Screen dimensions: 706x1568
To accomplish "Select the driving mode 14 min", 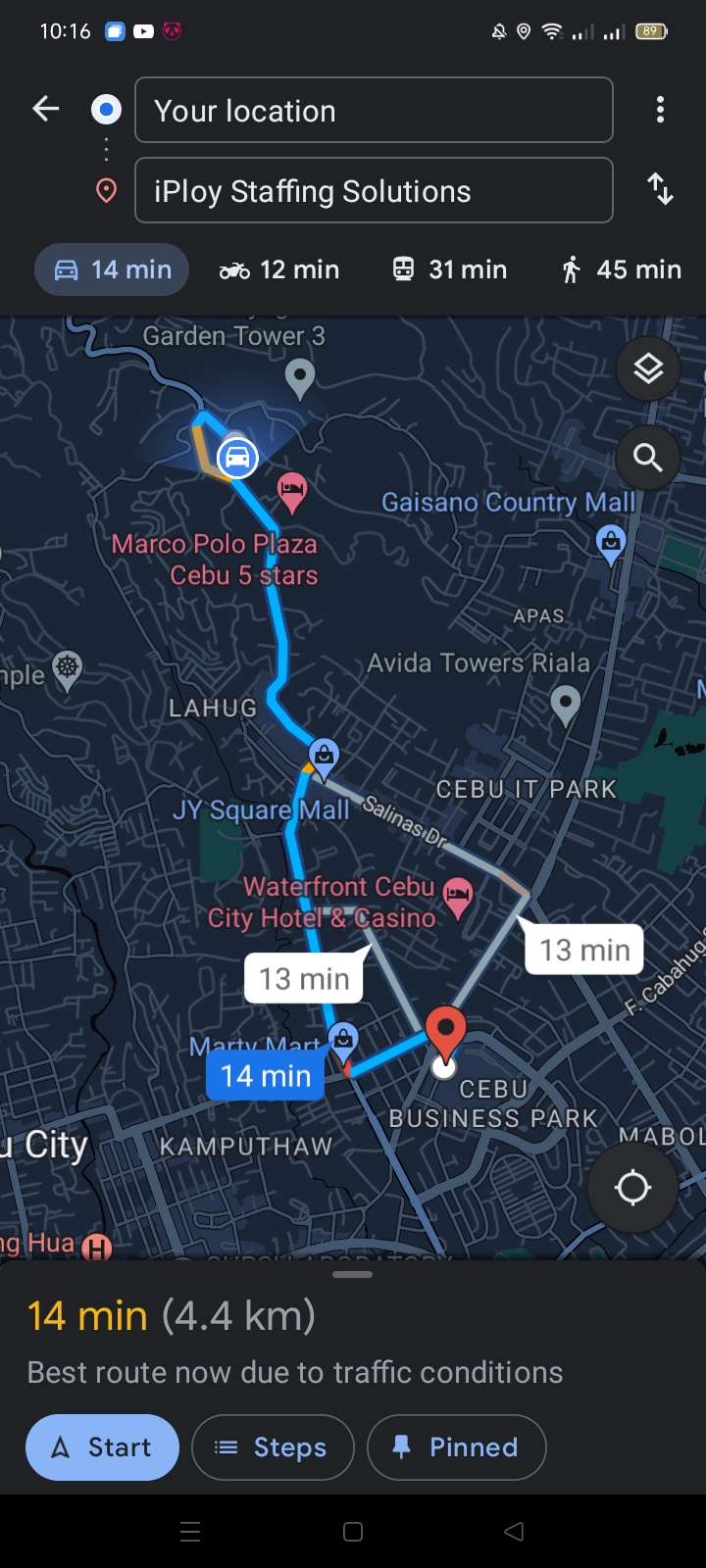I will 112,269.
